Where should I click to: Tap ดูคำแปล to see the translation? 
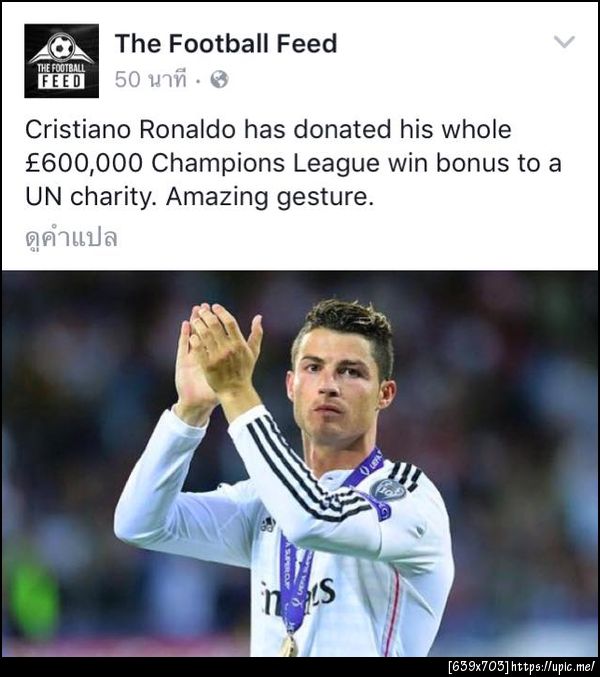tap(70, 238)
